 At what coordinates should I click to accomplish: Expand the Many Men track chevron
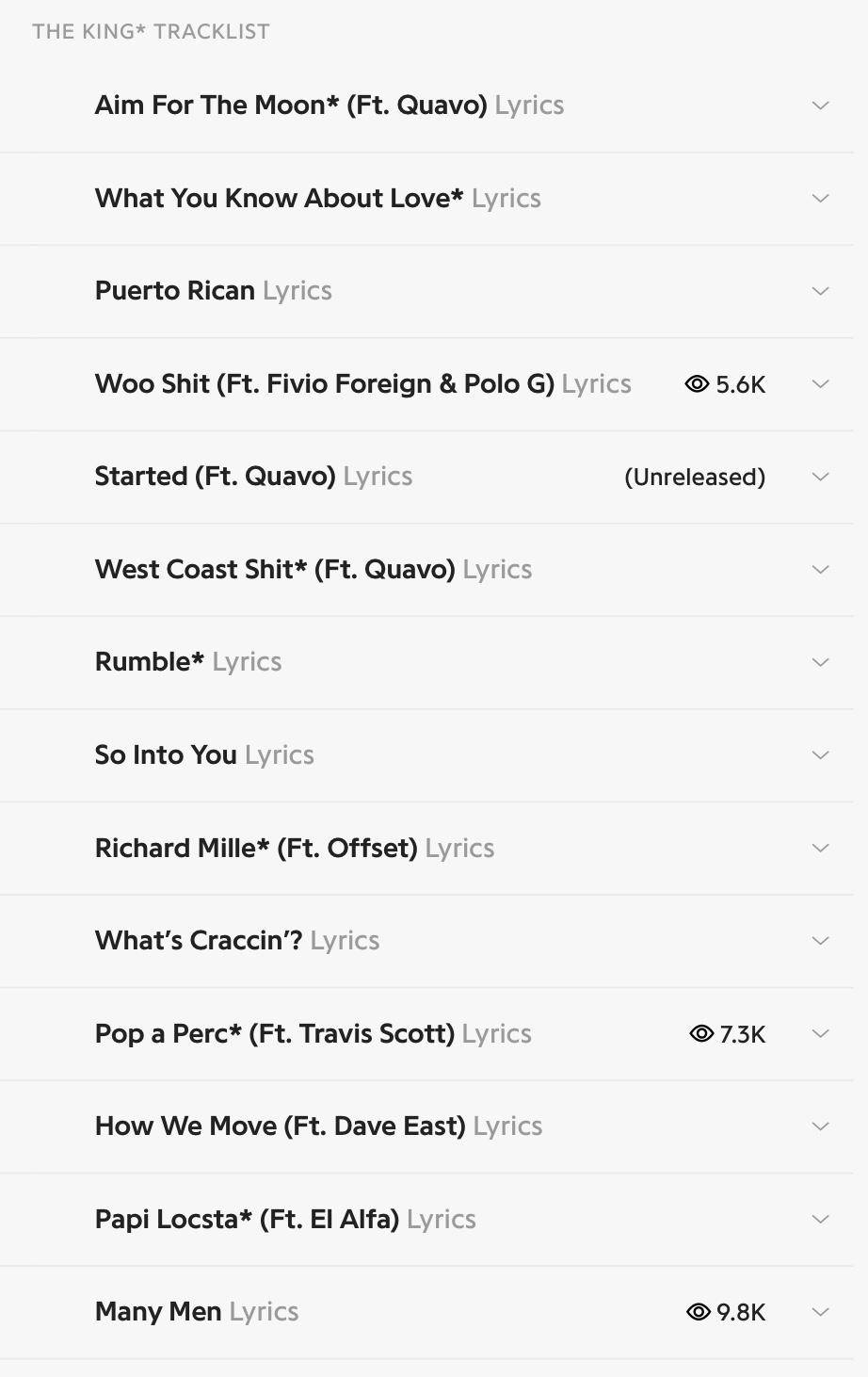(x=820, y=1311)
